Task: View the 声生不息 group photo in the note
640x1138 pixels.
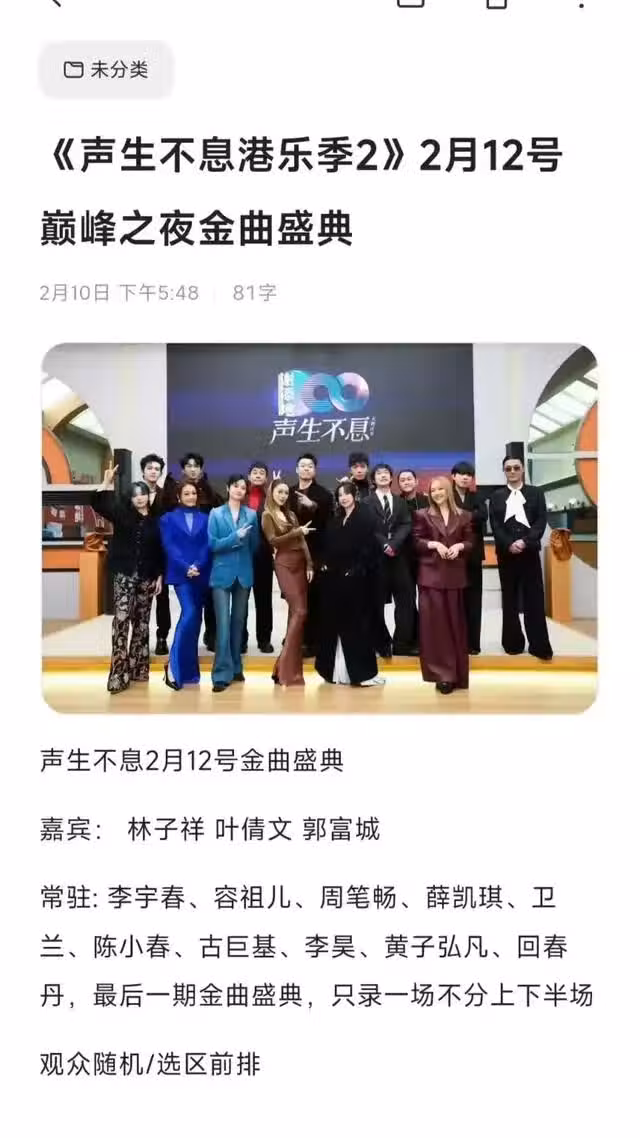Action: click(319, 528)
